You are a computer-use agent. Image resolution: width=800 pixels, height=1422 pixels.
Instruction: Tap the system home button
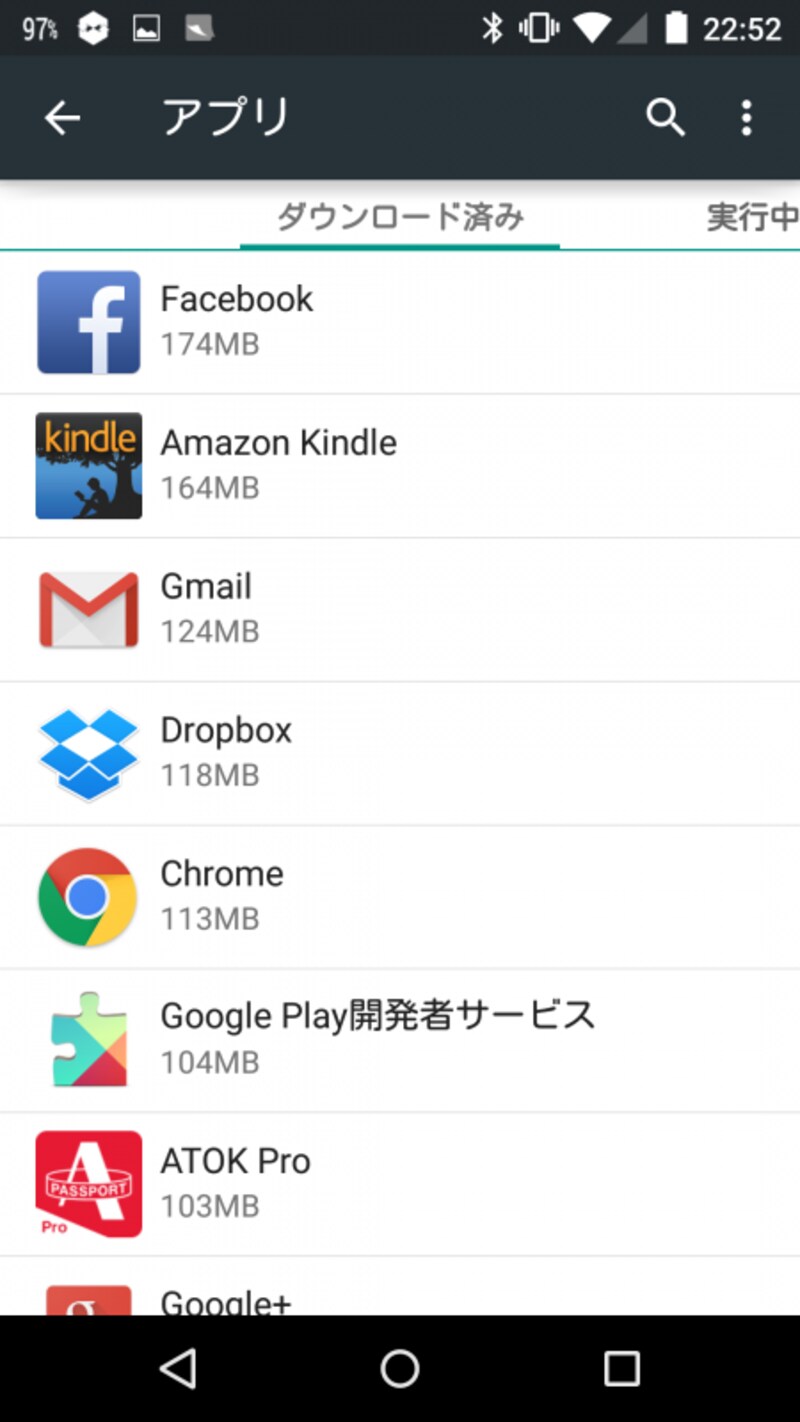click(x=400, y=1368)
